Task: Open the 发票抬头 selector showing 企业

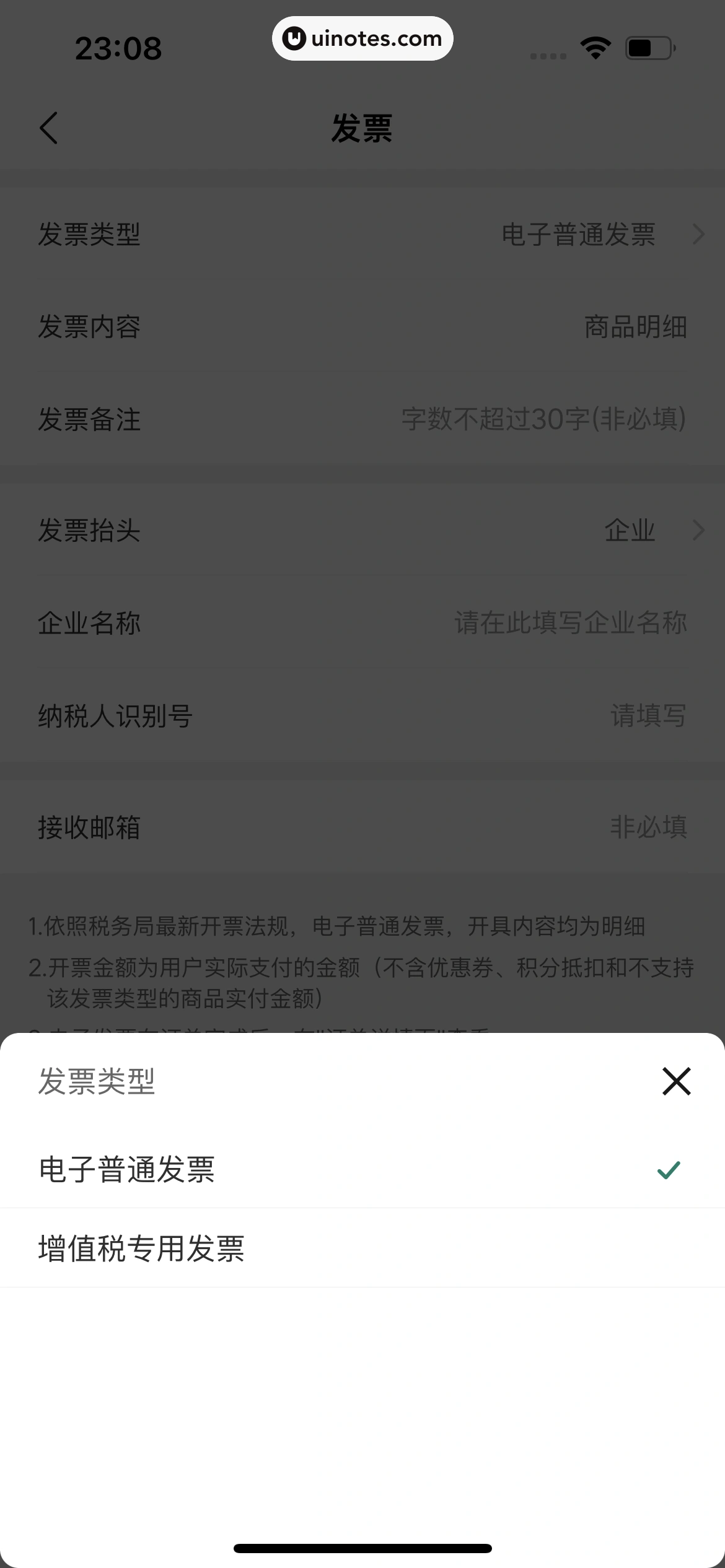Action: click(x=362, y=530)
